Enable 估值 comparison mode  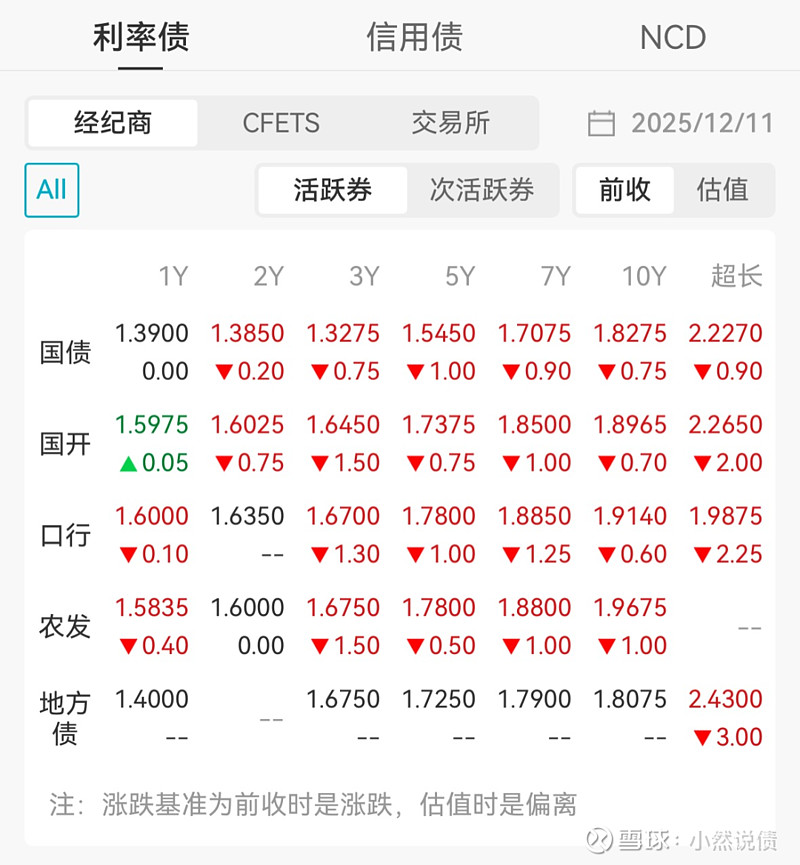tap(722, 190)
